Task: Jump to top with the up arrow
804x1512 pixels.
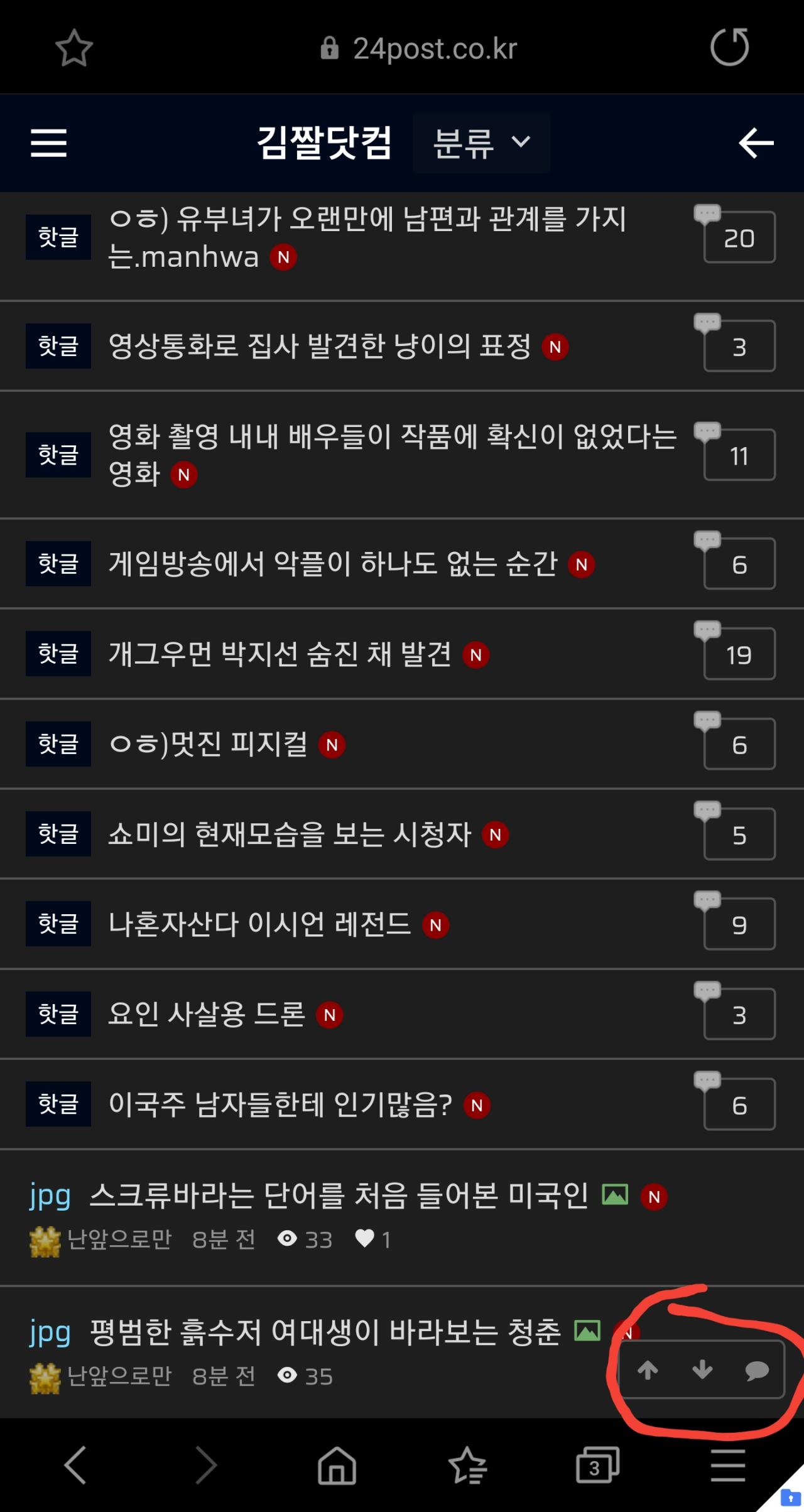Action: point(648,1370)
